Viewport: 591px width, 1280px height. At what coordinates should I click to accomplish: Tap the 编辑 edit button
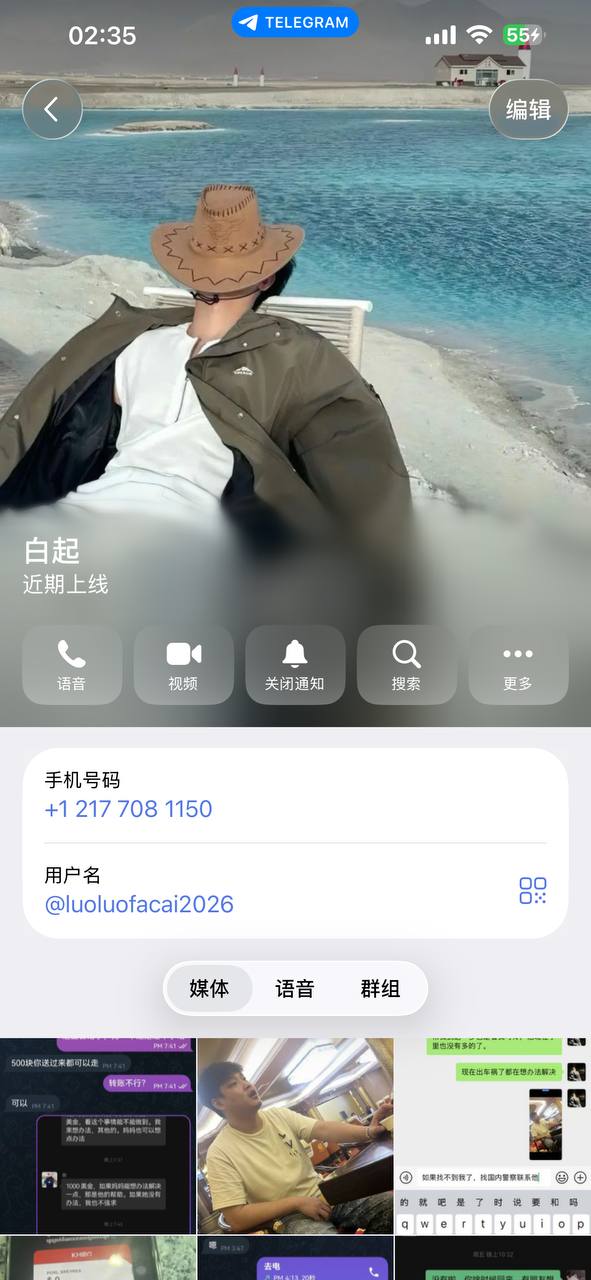point(529,109)
